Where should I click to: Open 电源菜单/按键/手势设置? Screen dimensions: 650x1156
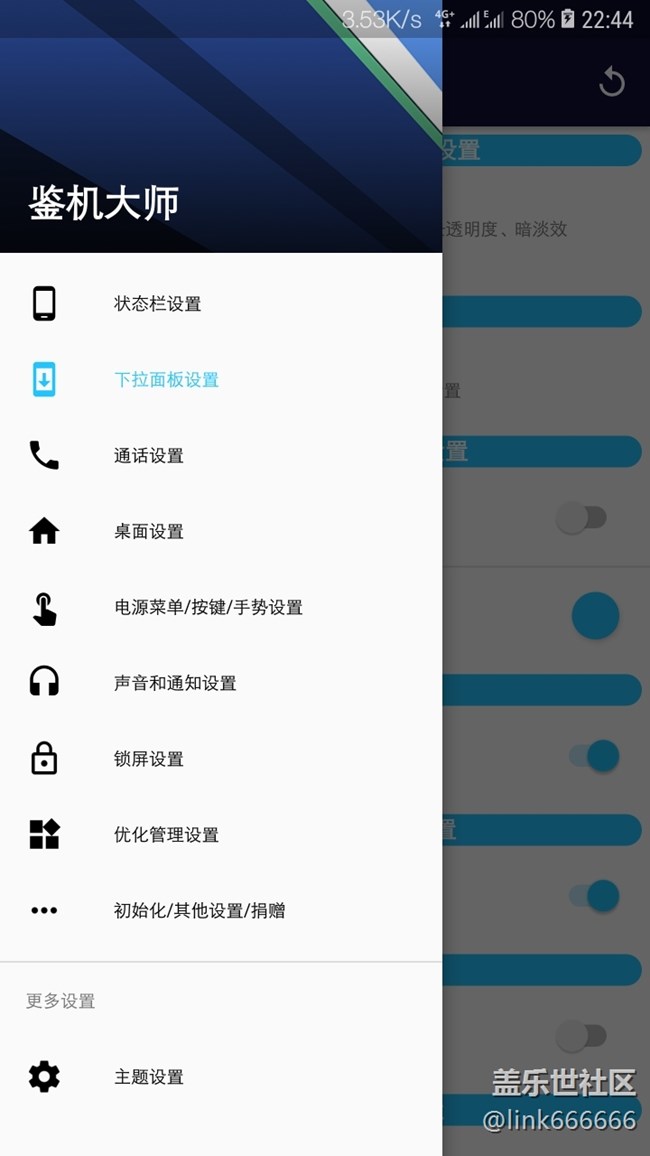tap(208, 607)
